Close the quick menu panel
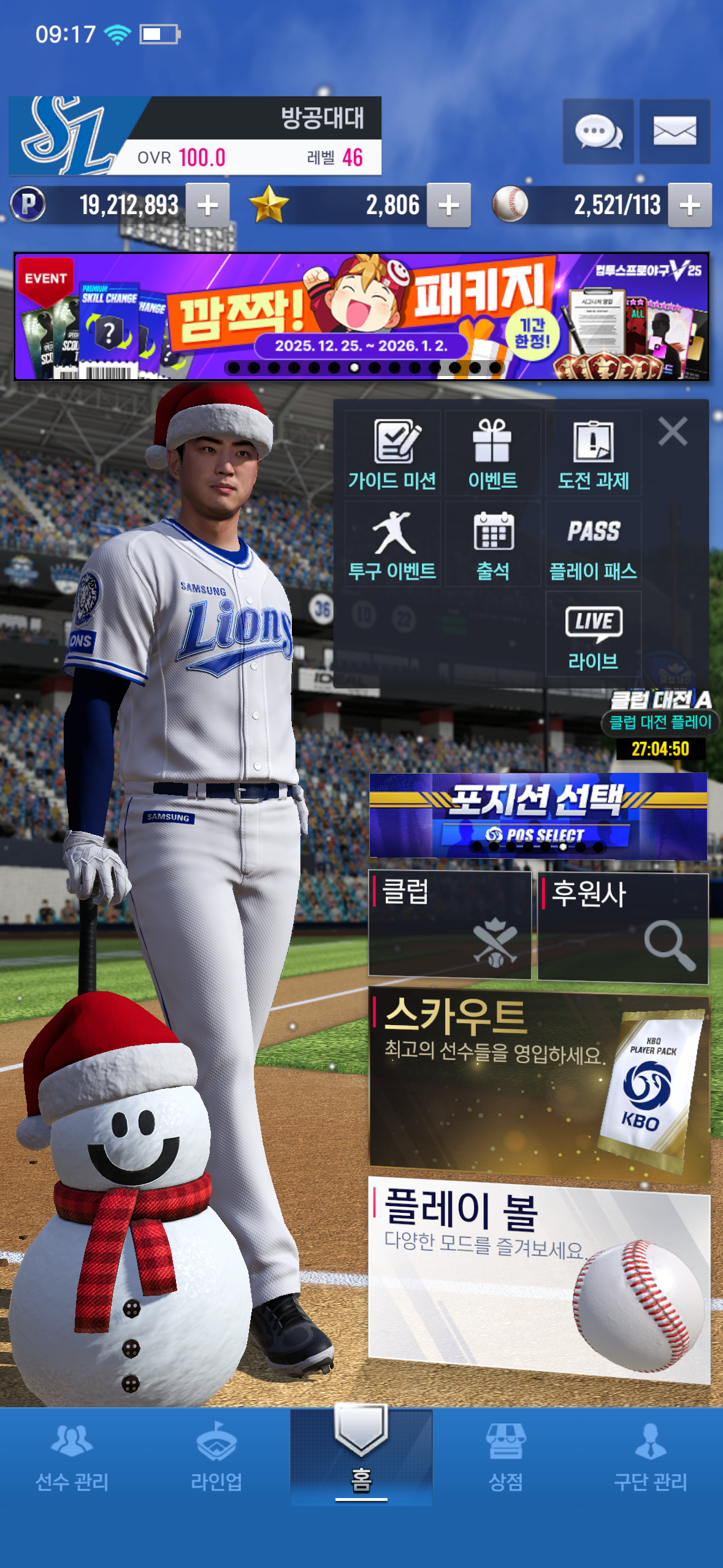The width and height of the screenshot is (723, 1568). [673, 431]
